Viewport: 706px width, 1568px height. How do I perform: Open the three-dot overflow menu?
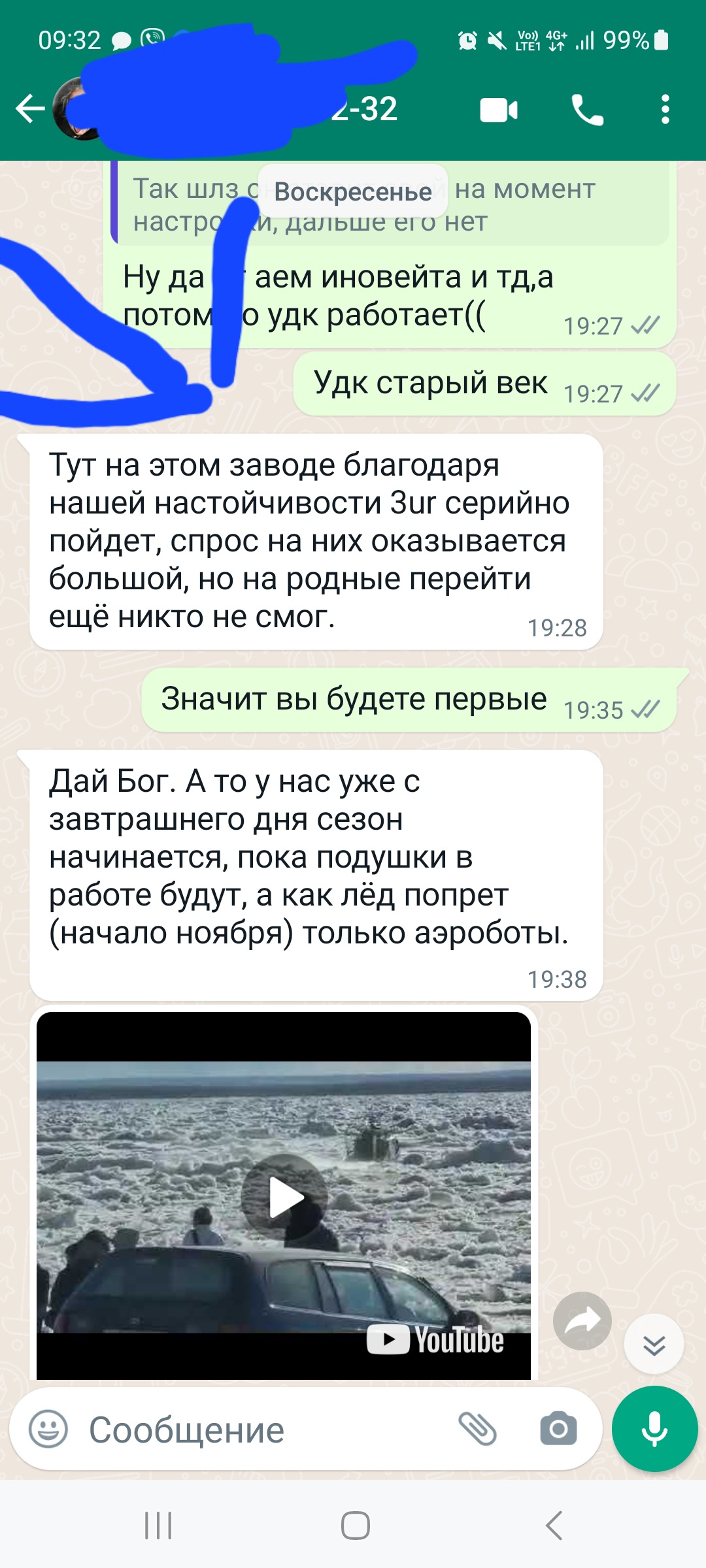coord(665,110)
